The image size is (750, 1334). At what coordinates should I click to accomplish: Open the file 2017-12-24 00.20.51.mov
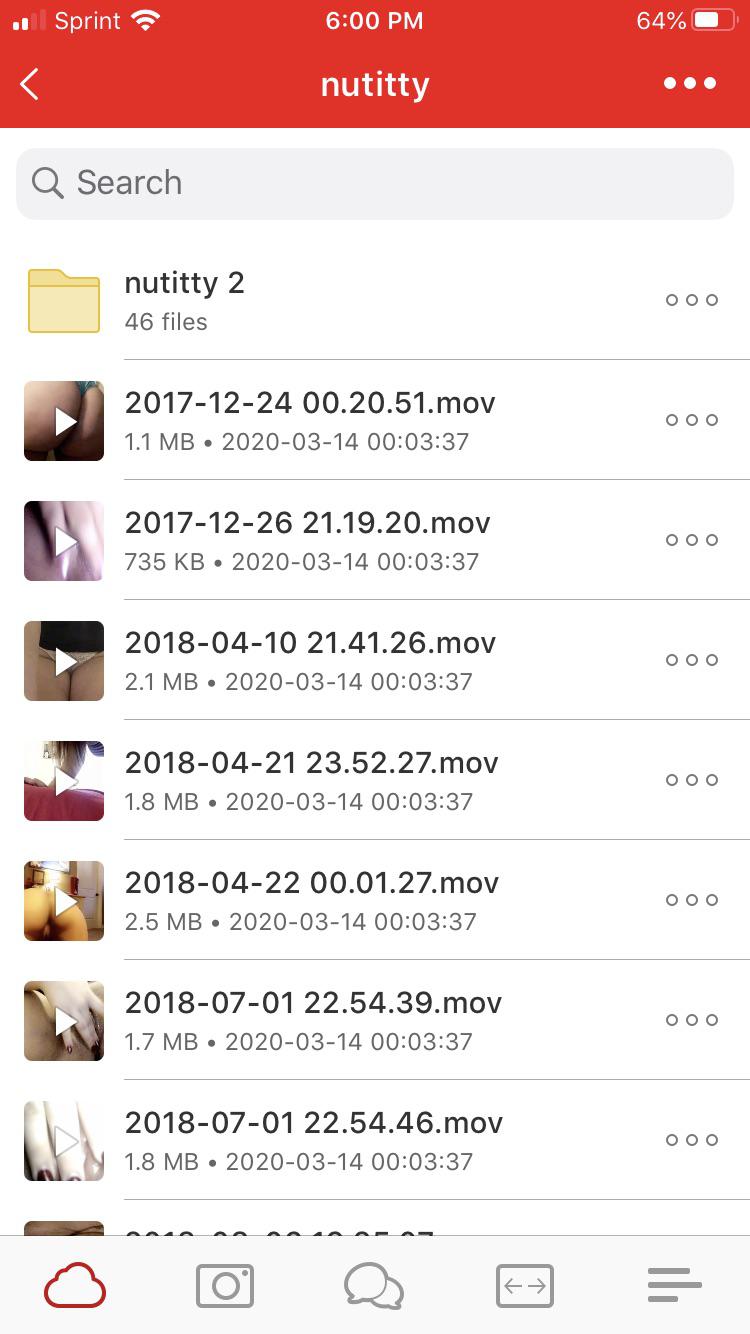tap(310, 419)
